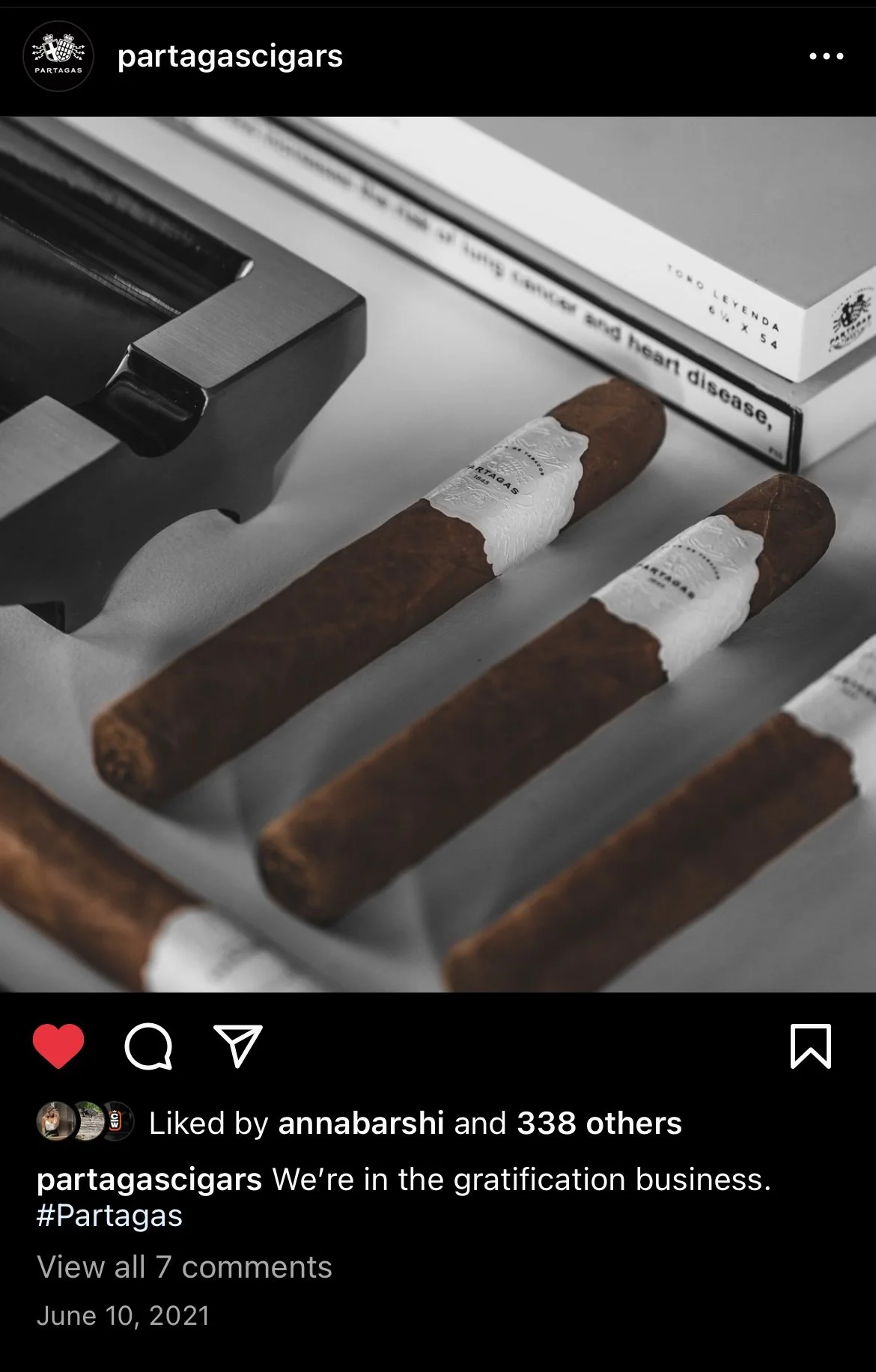Open the comment bubble icon
The image size is (876, 1372).
coord(148,1046)
